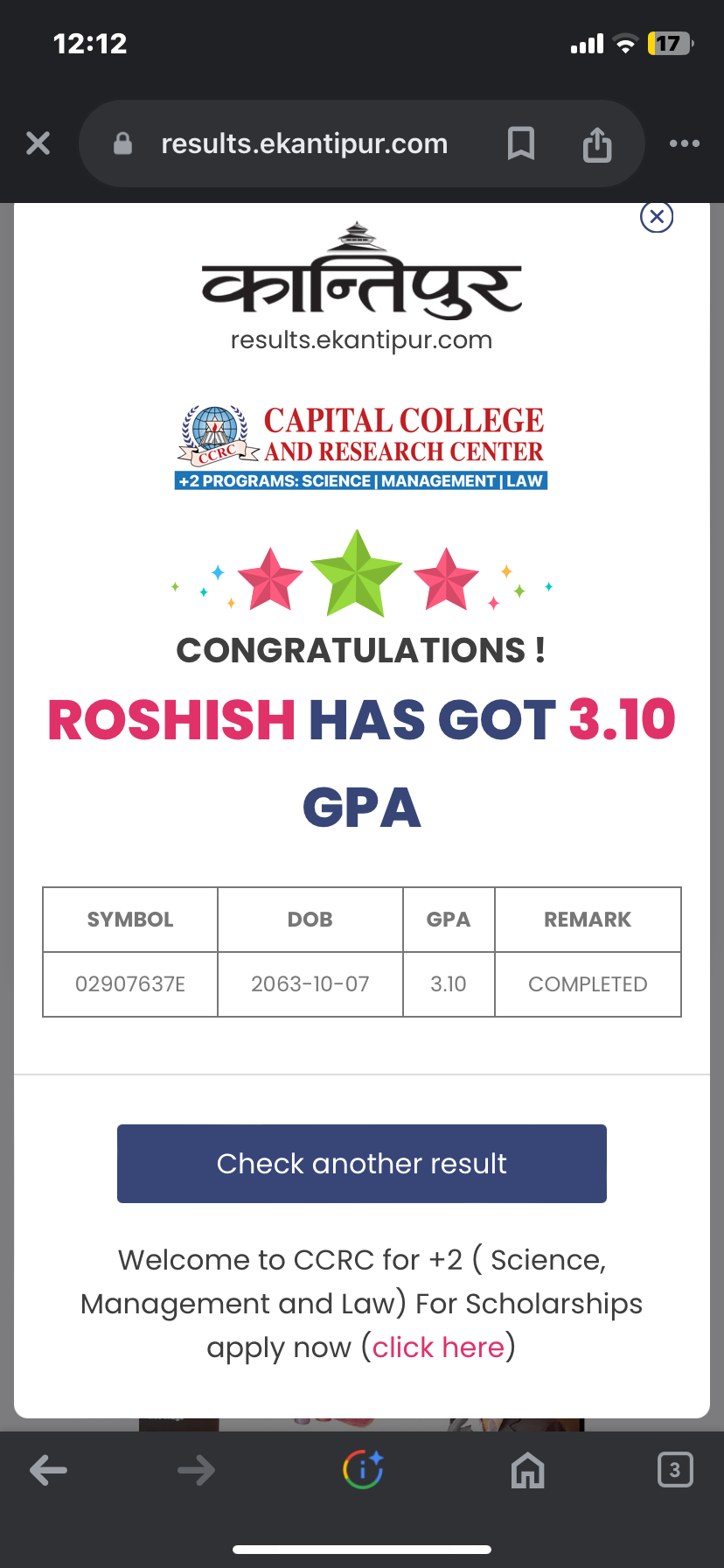Open the 'click here' scholarship link
This screenshot has width=724, height=1568.
click(x=438, y=1347)
